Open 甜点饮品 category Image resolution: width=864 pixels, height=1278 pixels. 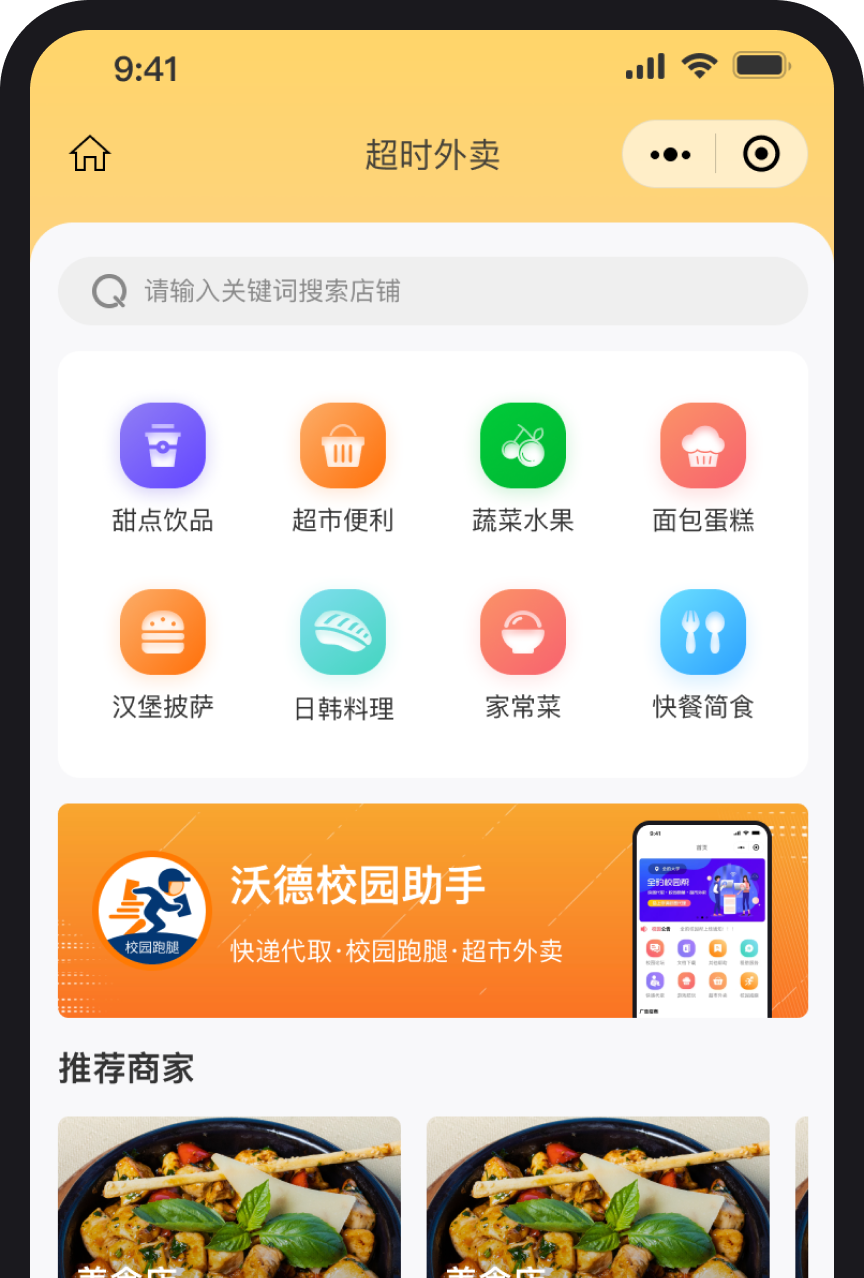tap(163, 466)
